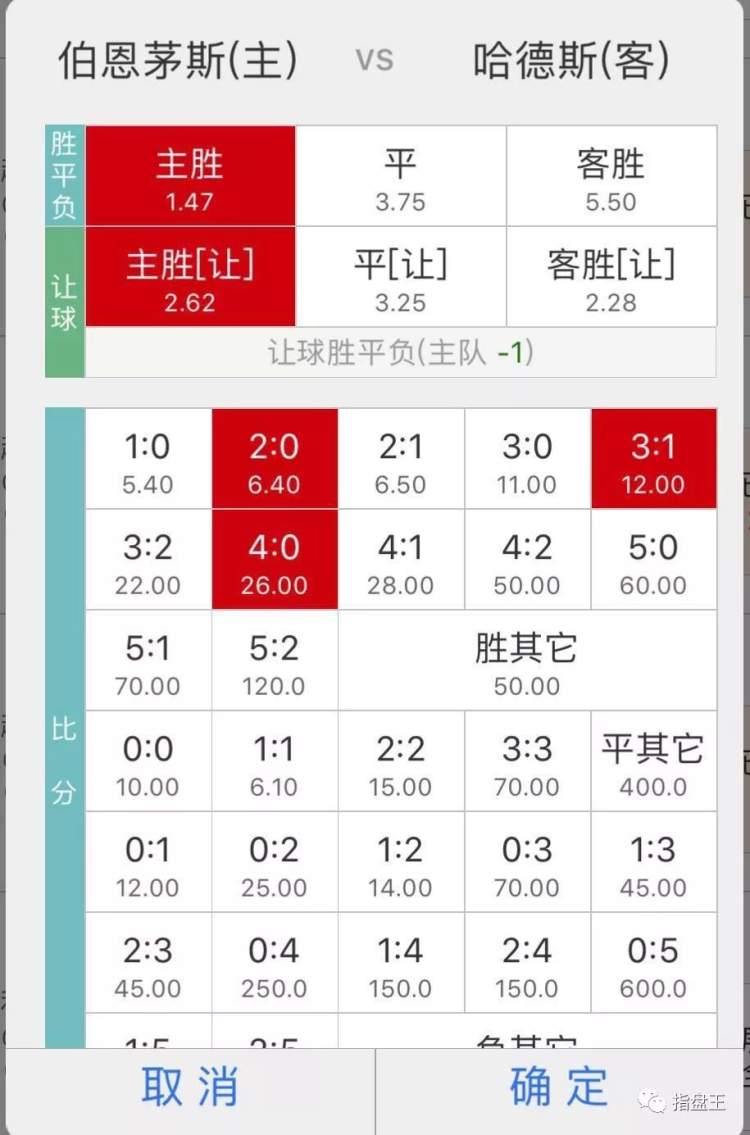The width and height of the screenshot is (750, 1135).
Task: Deselect the 2:0 score at 6.40
Action: click(x=274, y=460)
